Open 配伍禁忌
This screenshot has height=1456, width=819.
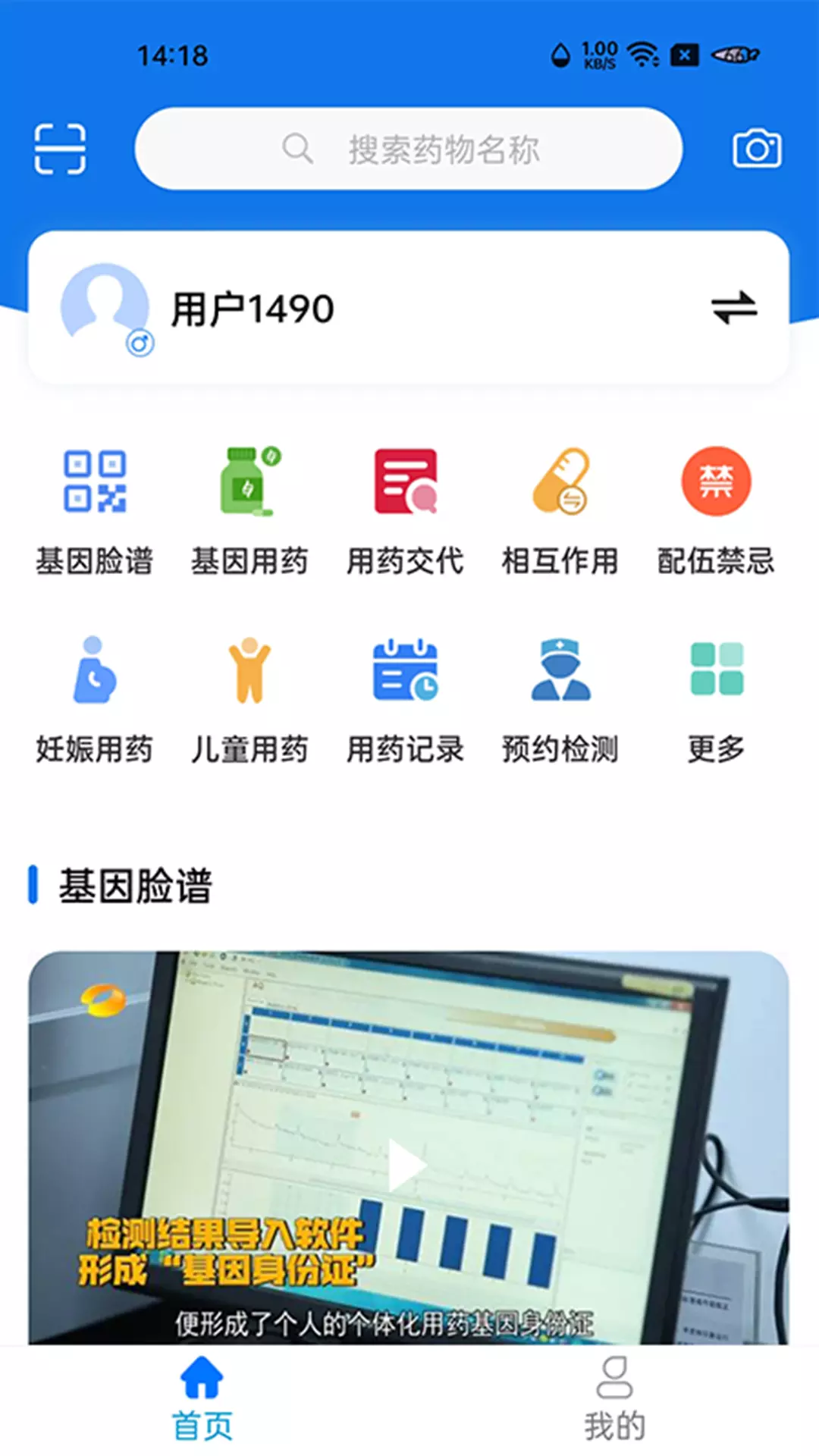[x=716, y=512]
